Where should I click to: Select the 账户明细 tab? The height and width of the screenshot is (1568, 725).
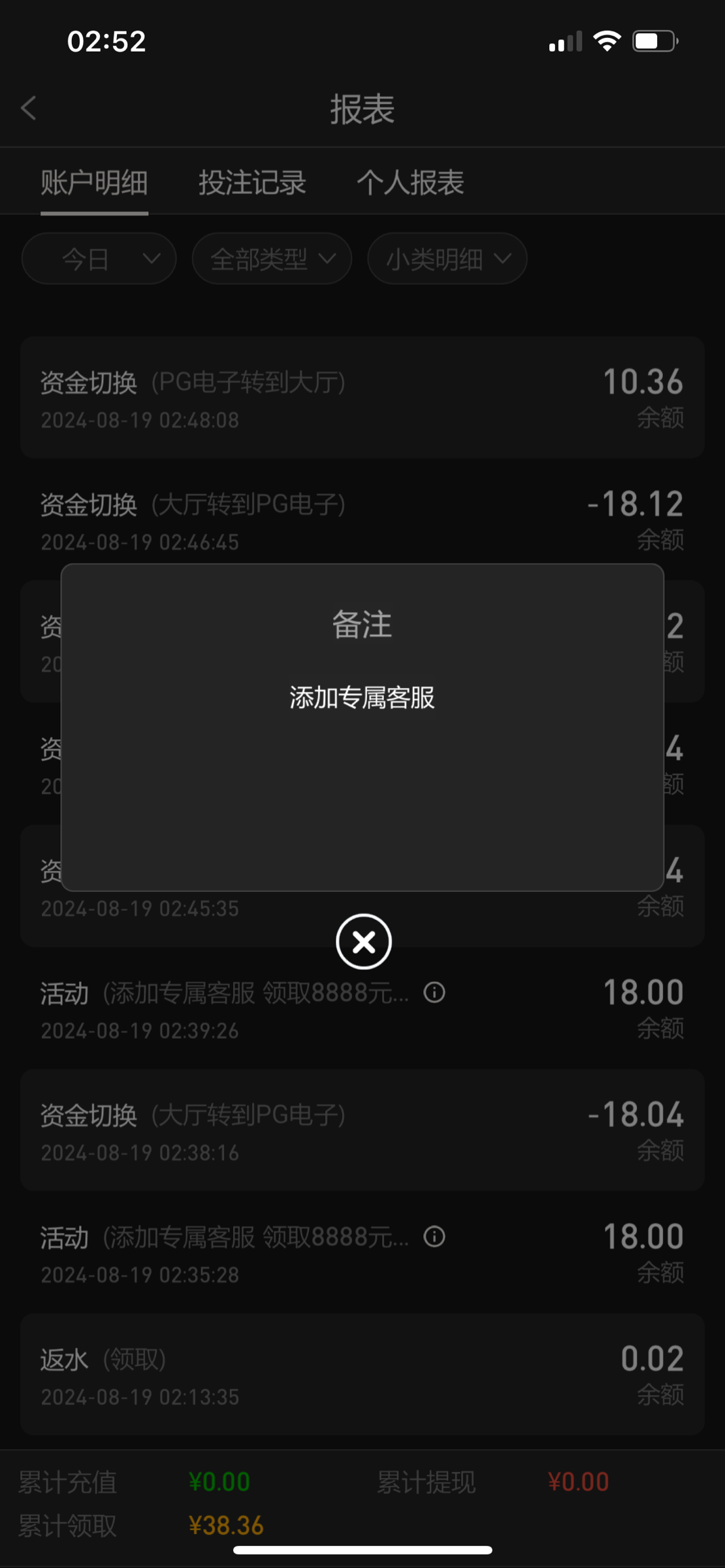tap(94, 182)
